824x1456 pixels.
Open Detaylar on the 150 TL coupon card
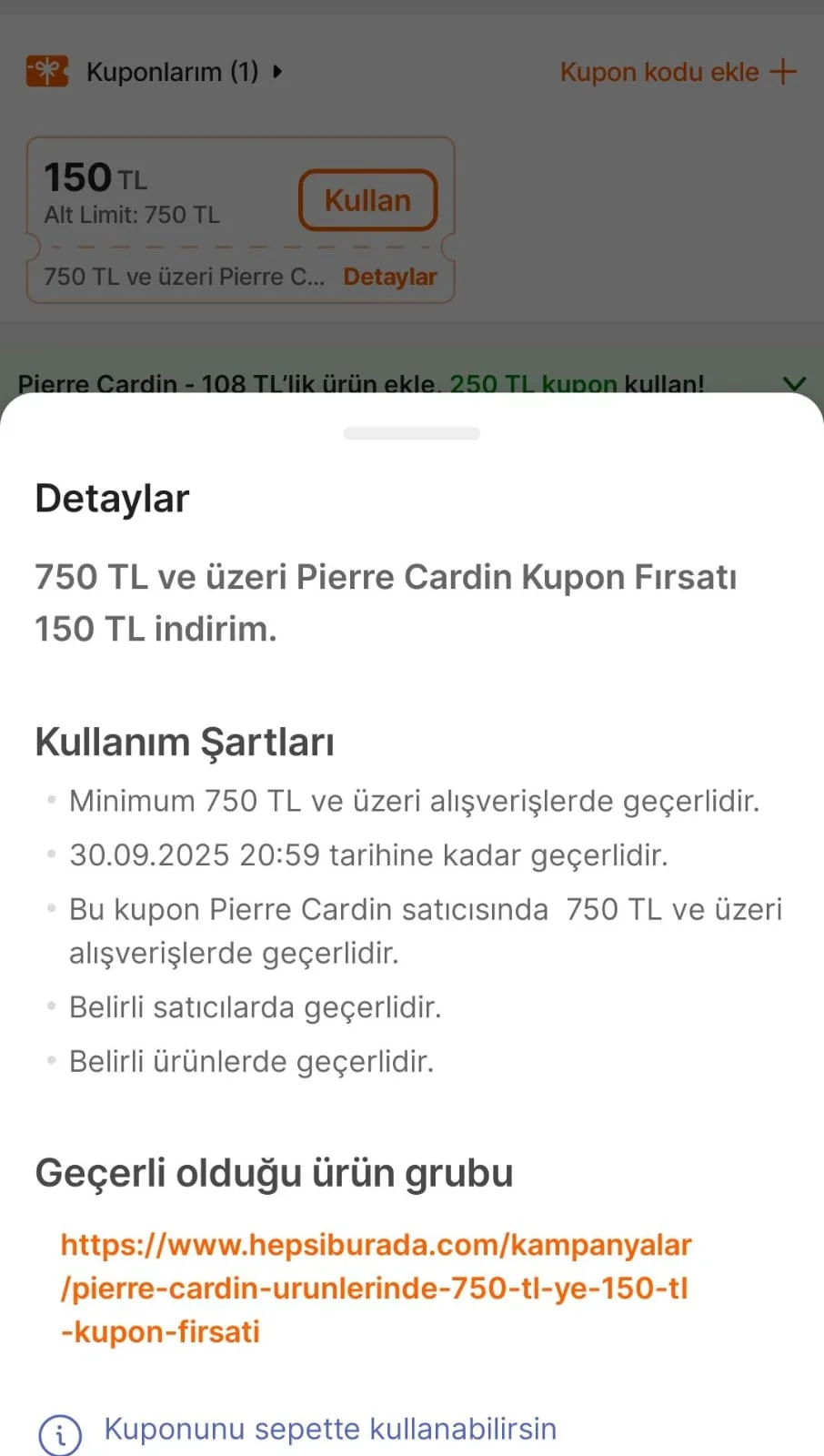tap(389, 277)
